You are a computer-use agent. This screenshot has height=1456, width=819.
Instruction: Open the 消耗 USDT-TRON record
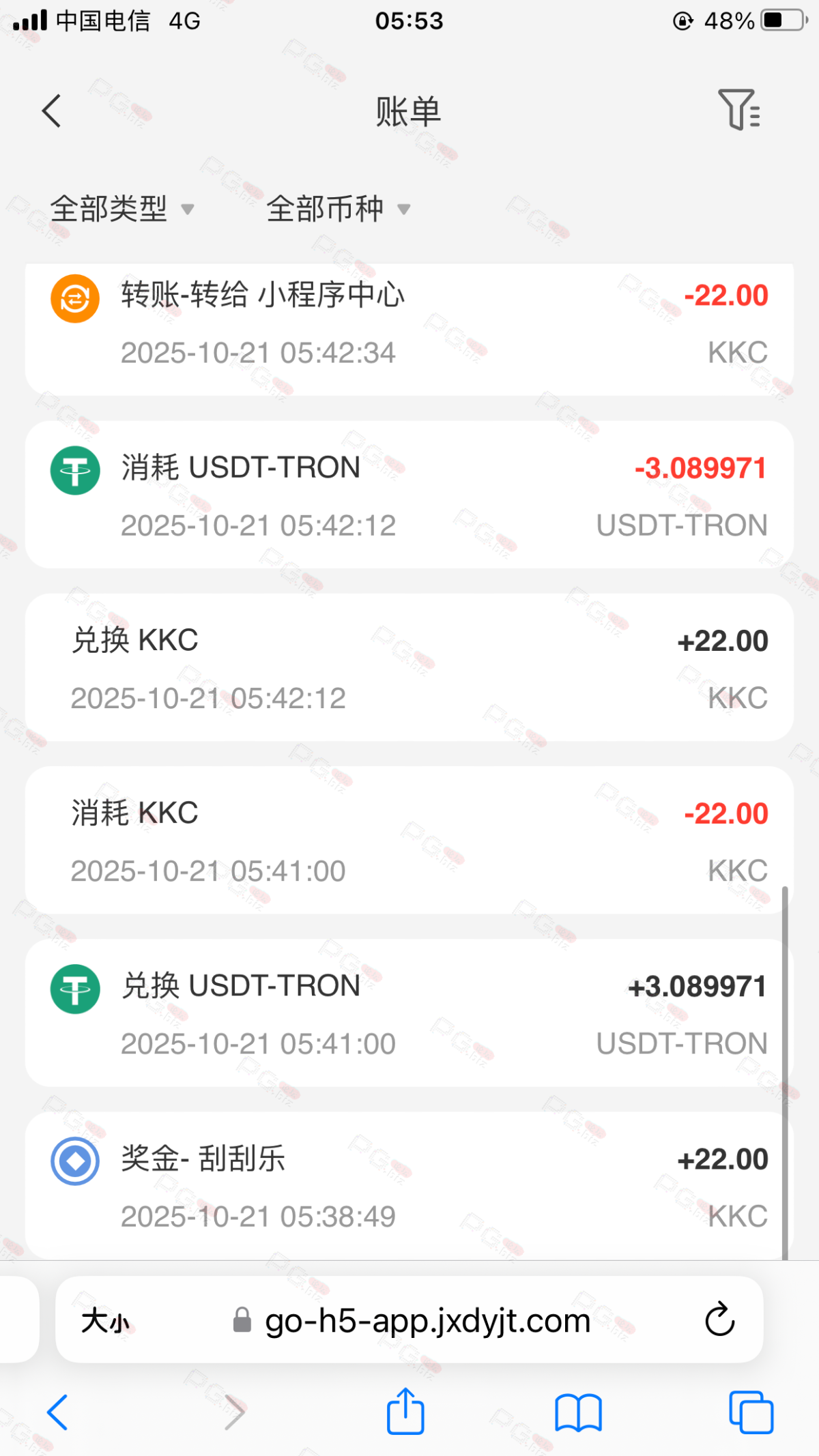point(409,495)
